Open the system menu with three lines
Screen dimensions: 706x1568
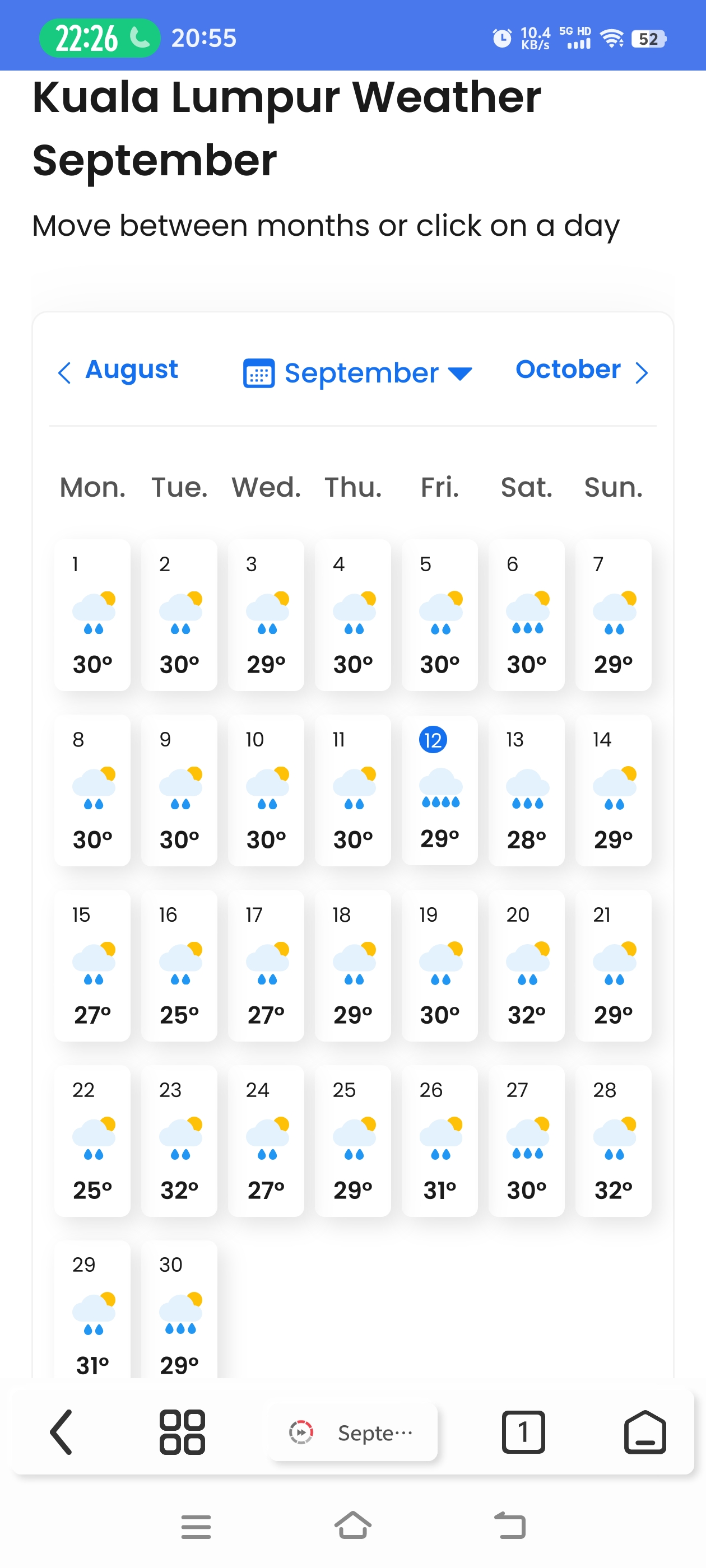pos(196,1525)
